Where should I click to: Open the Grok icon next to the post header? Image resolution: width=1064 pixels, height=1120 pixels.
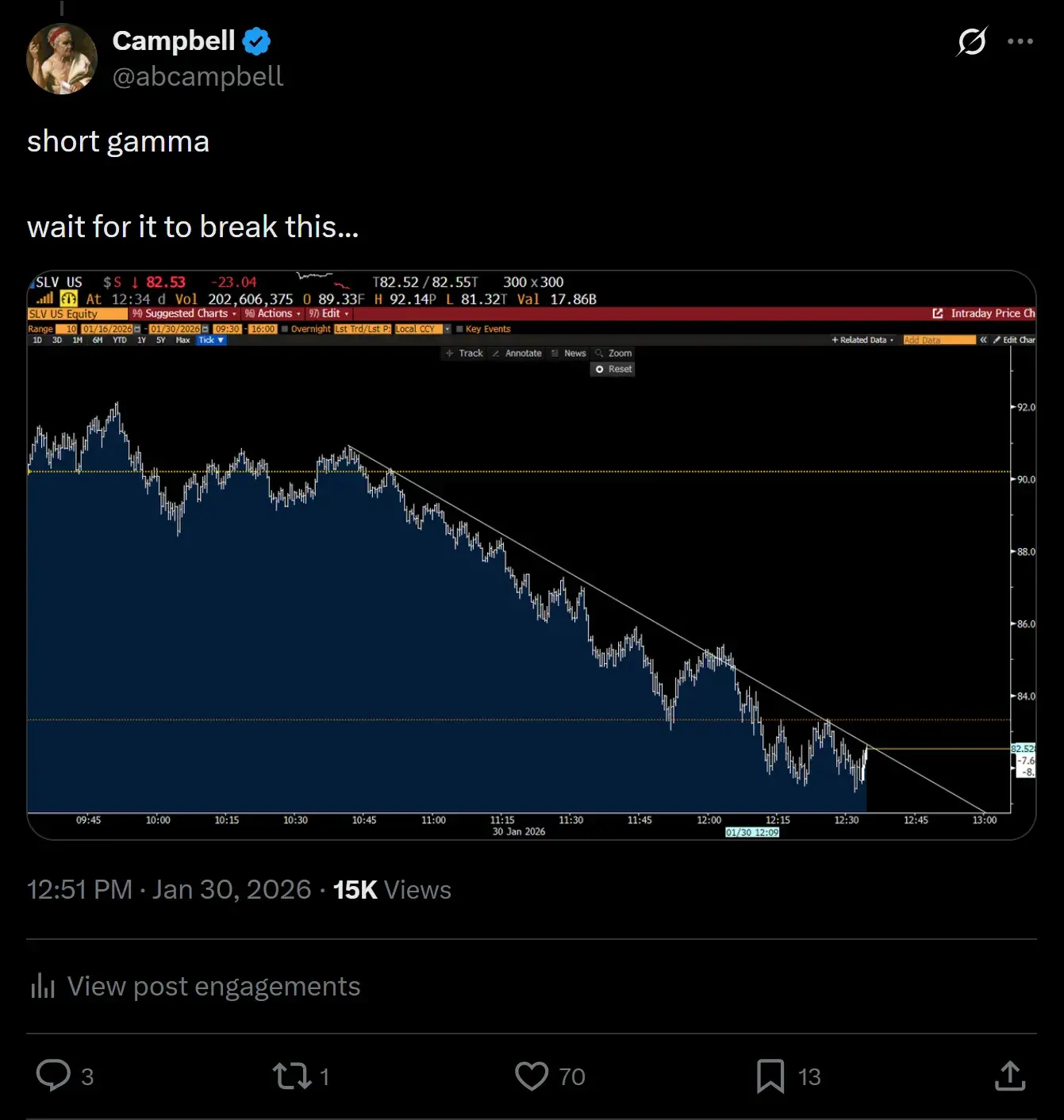pyautogui.click(x=971, y=41)
